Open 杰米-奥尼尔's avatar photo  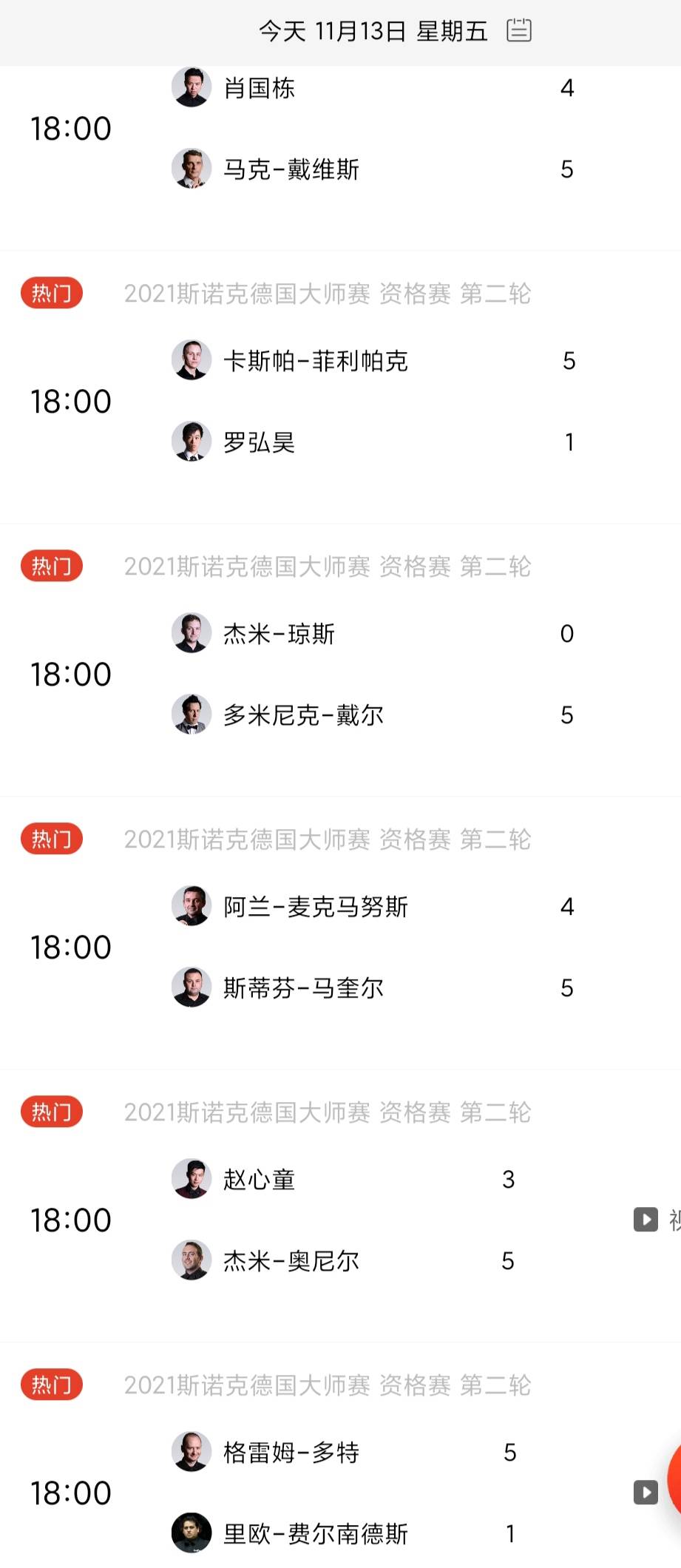pyautogui.click(x=192, y=1260)
